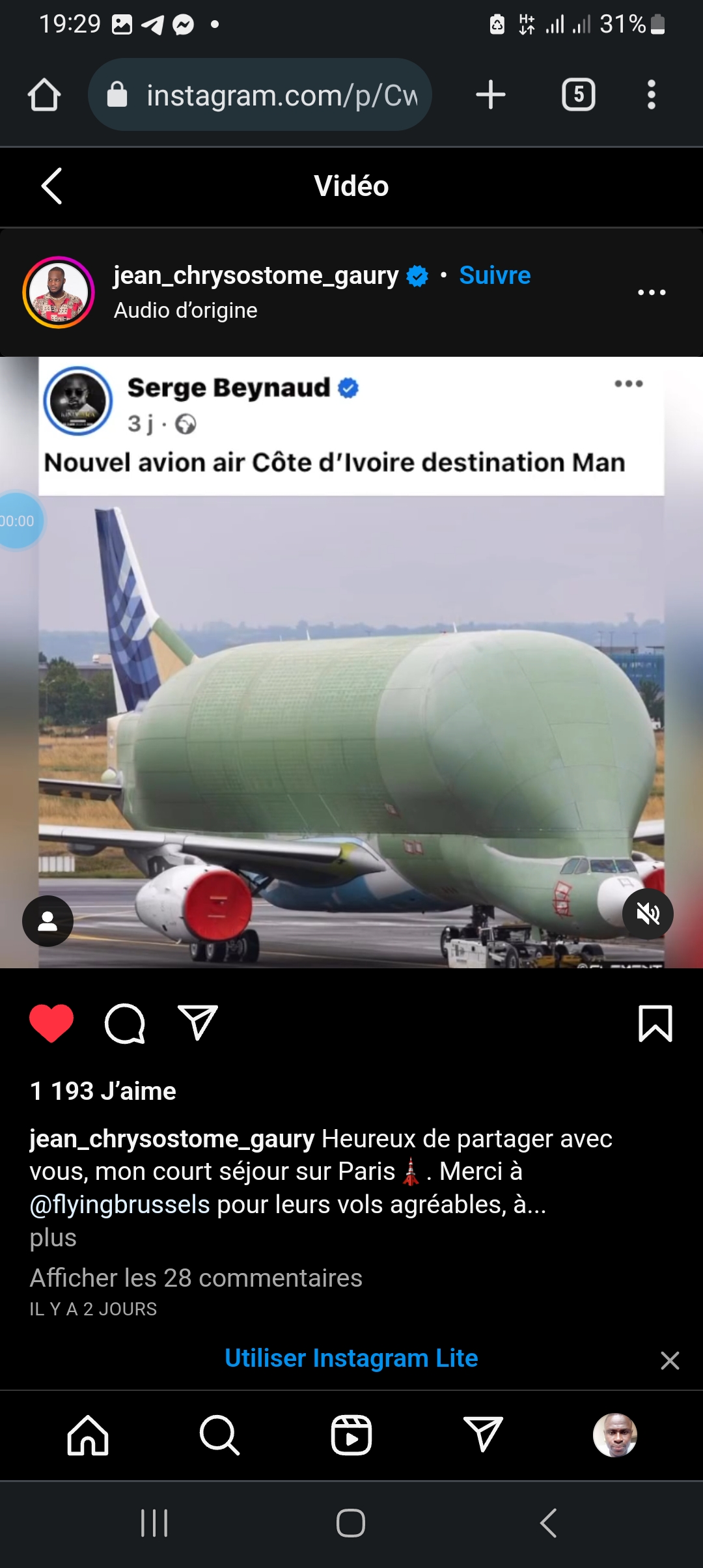
Task: Unmute the video sound
Action: click(x=648, y=914)
